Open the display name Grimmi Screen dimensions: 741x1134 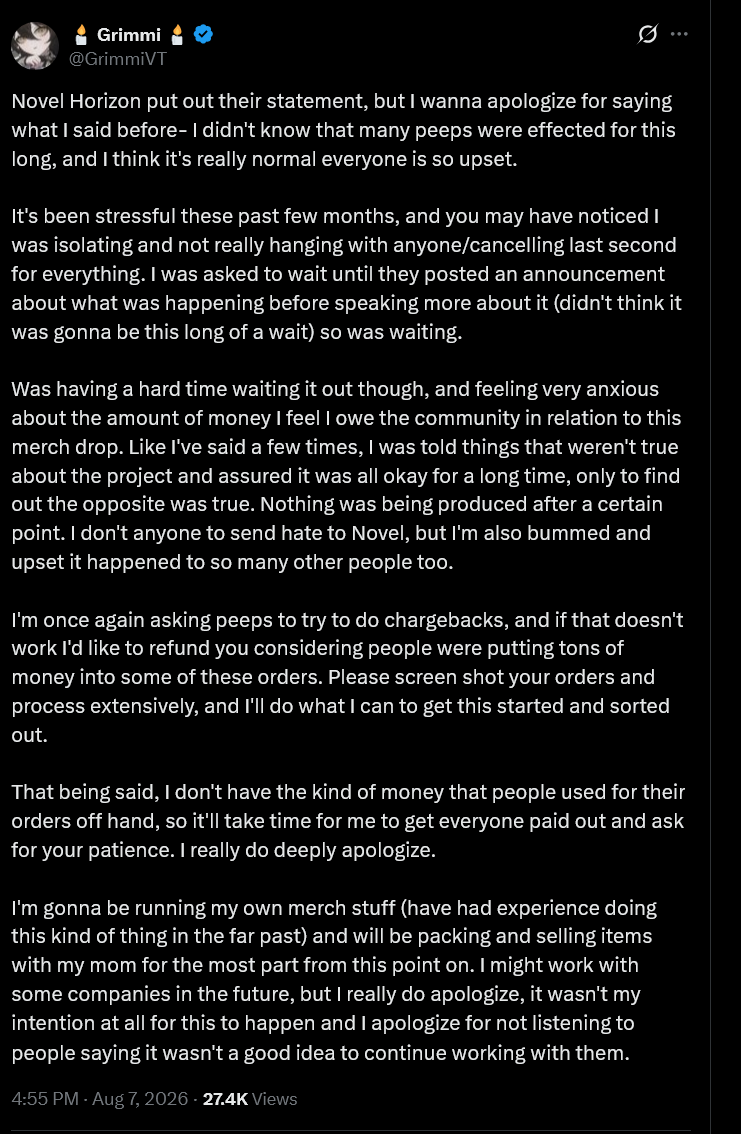pos(128,34)
